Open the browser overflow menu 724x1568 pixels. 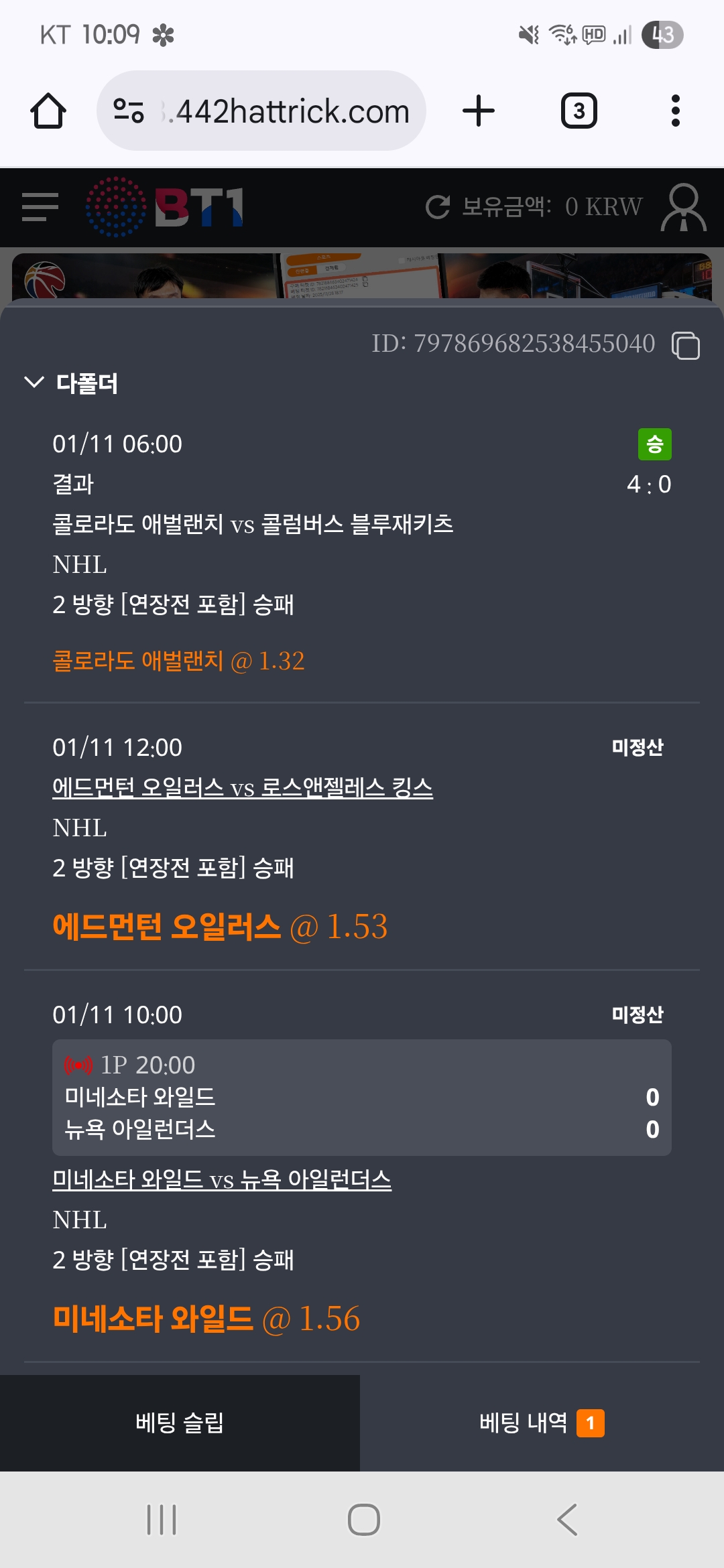coord(675,111)
